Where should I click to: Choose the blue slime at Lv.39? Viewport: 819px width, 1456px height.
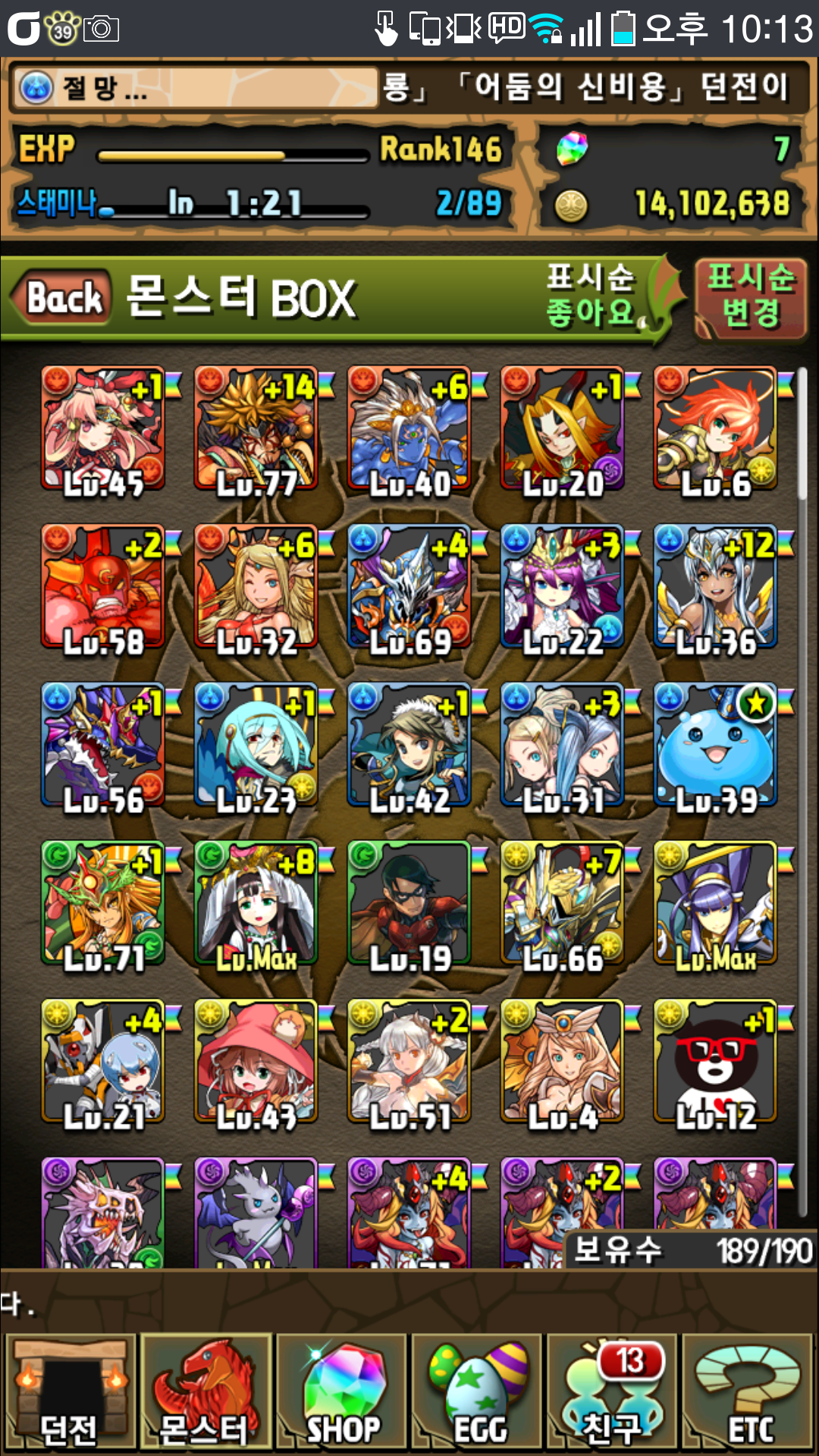coord(716,746)
